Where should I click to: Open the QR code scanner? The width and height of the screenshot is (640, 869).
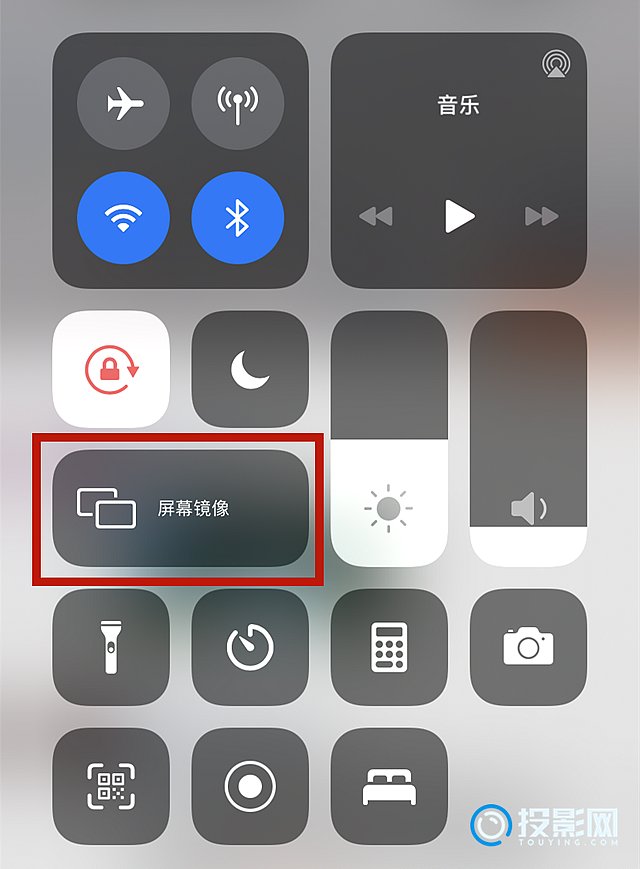(x=111, y=786)
